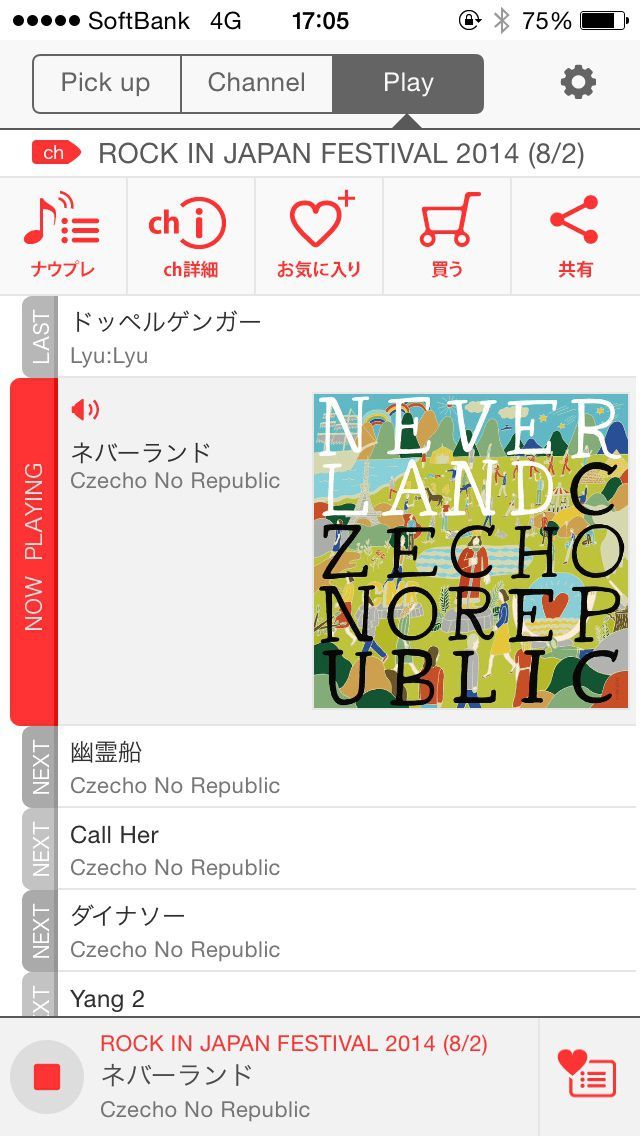Stop playback with the red stop button
The height and width of the screenshot is (1136, 640).
(47, 1077)
